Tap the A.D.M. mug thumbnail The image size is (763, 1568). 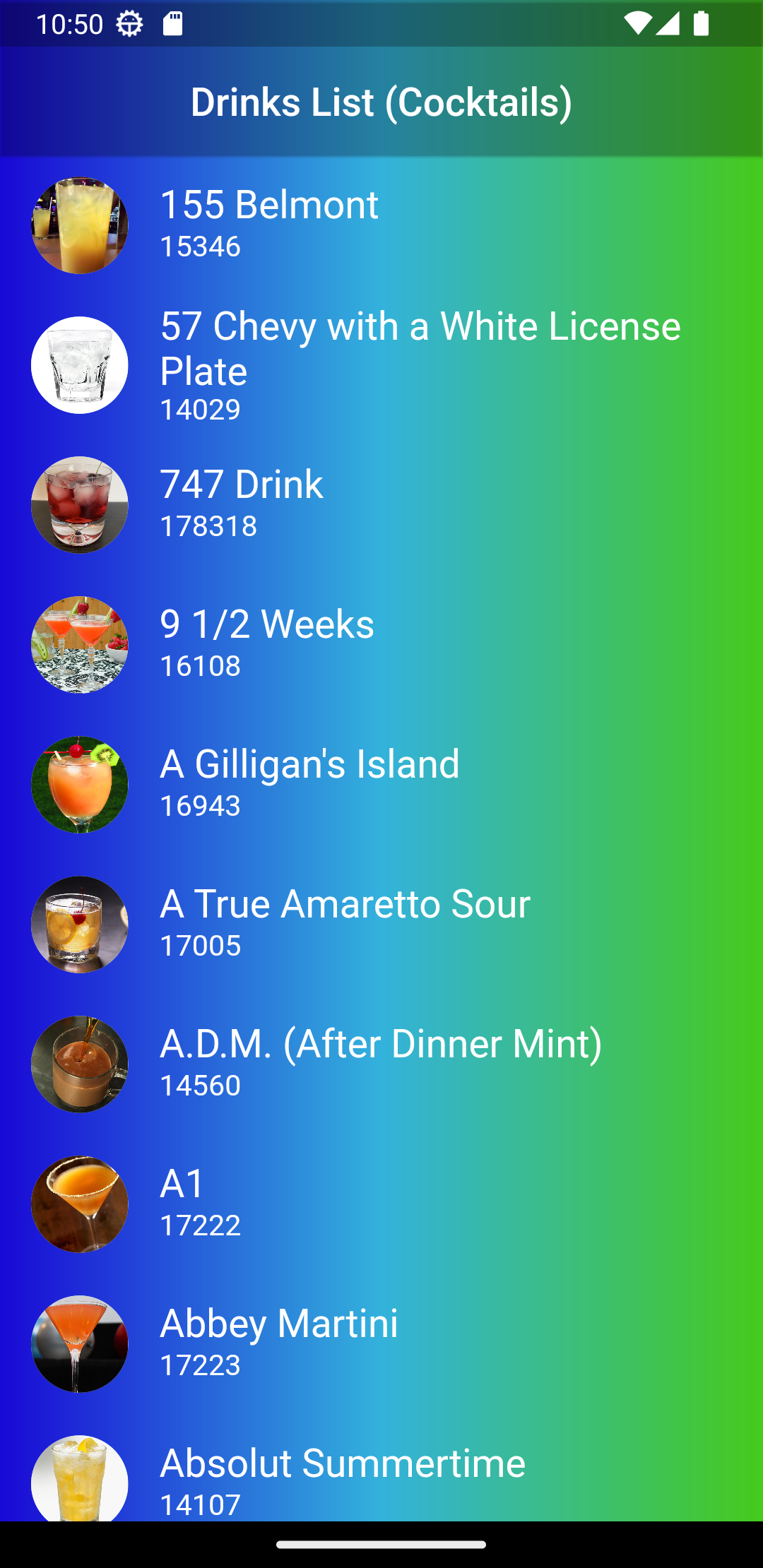(x=79, y=1064)
